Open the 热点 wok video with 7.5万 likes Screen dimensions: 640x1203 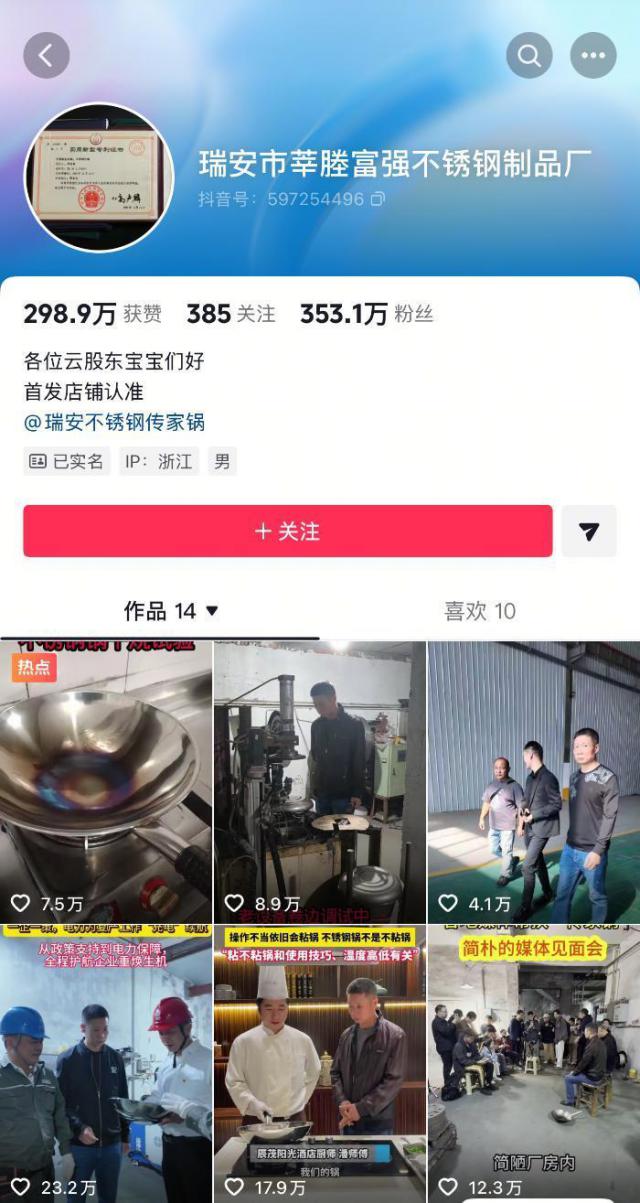click(106, 782)
